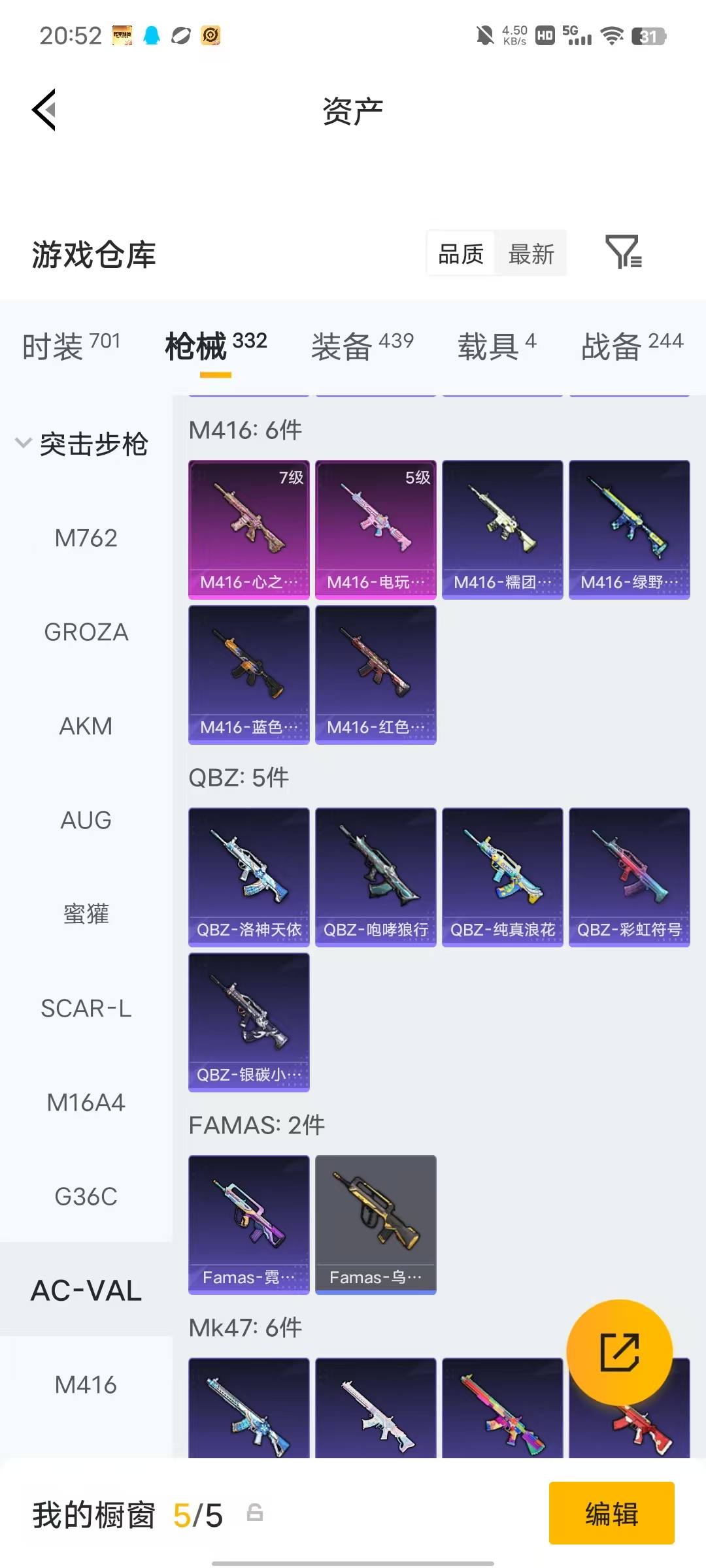Switch to the 载具 tab

click(497, 345)
